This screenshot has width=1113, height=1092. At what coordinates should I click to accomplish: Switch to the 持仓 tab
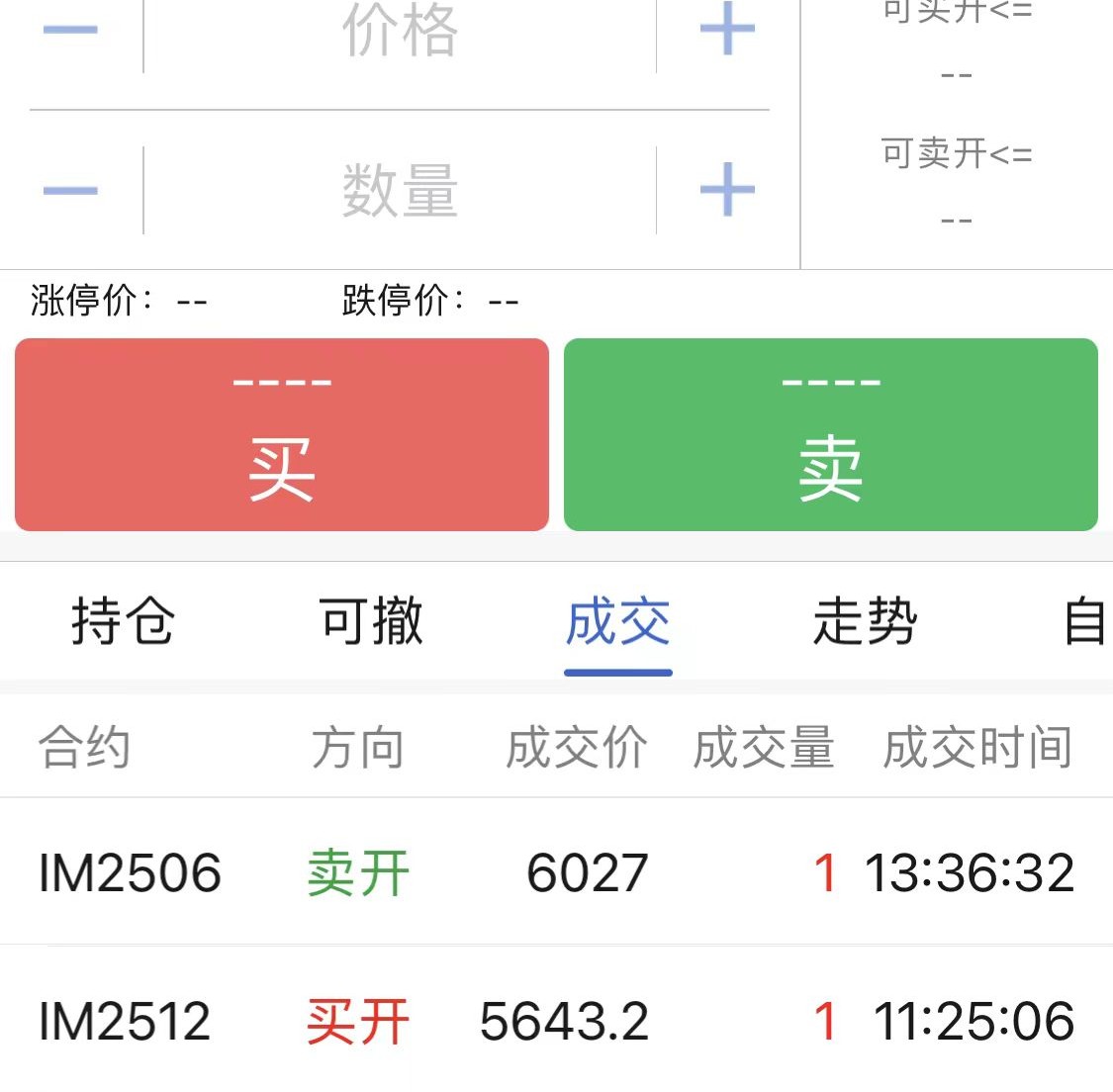click(x=123, y=622)
